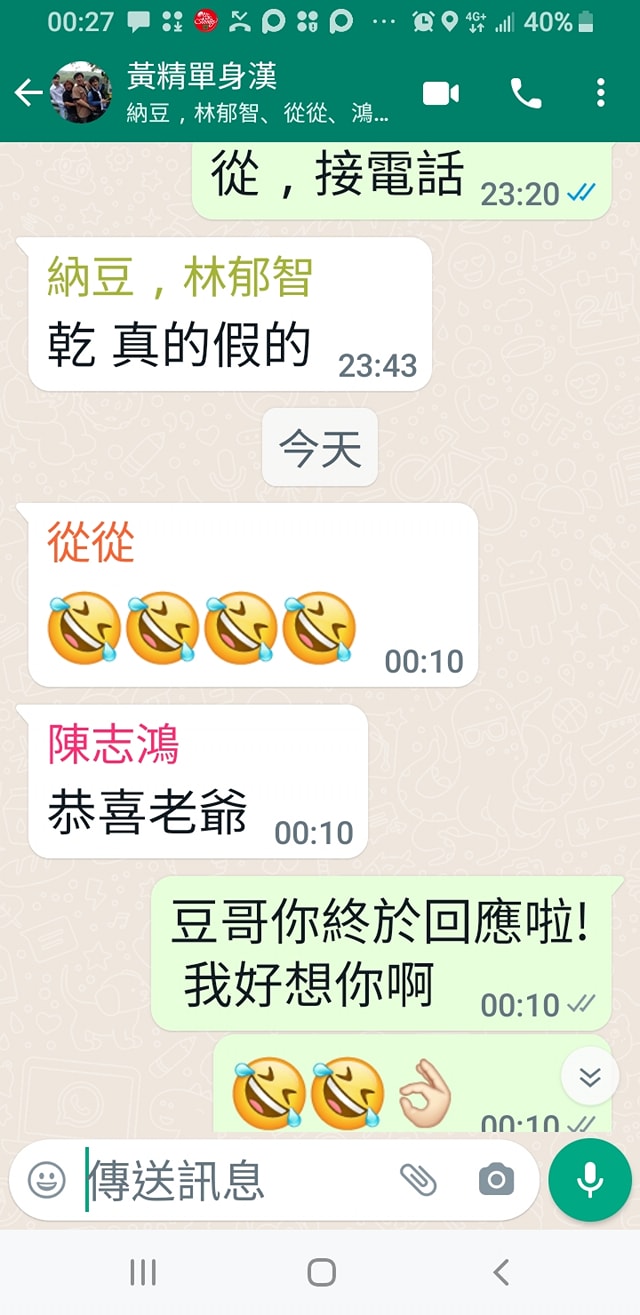This screenshot has width=640, height=1315.
Task: Open the recent apps overview
Action: coord(143,1272)
